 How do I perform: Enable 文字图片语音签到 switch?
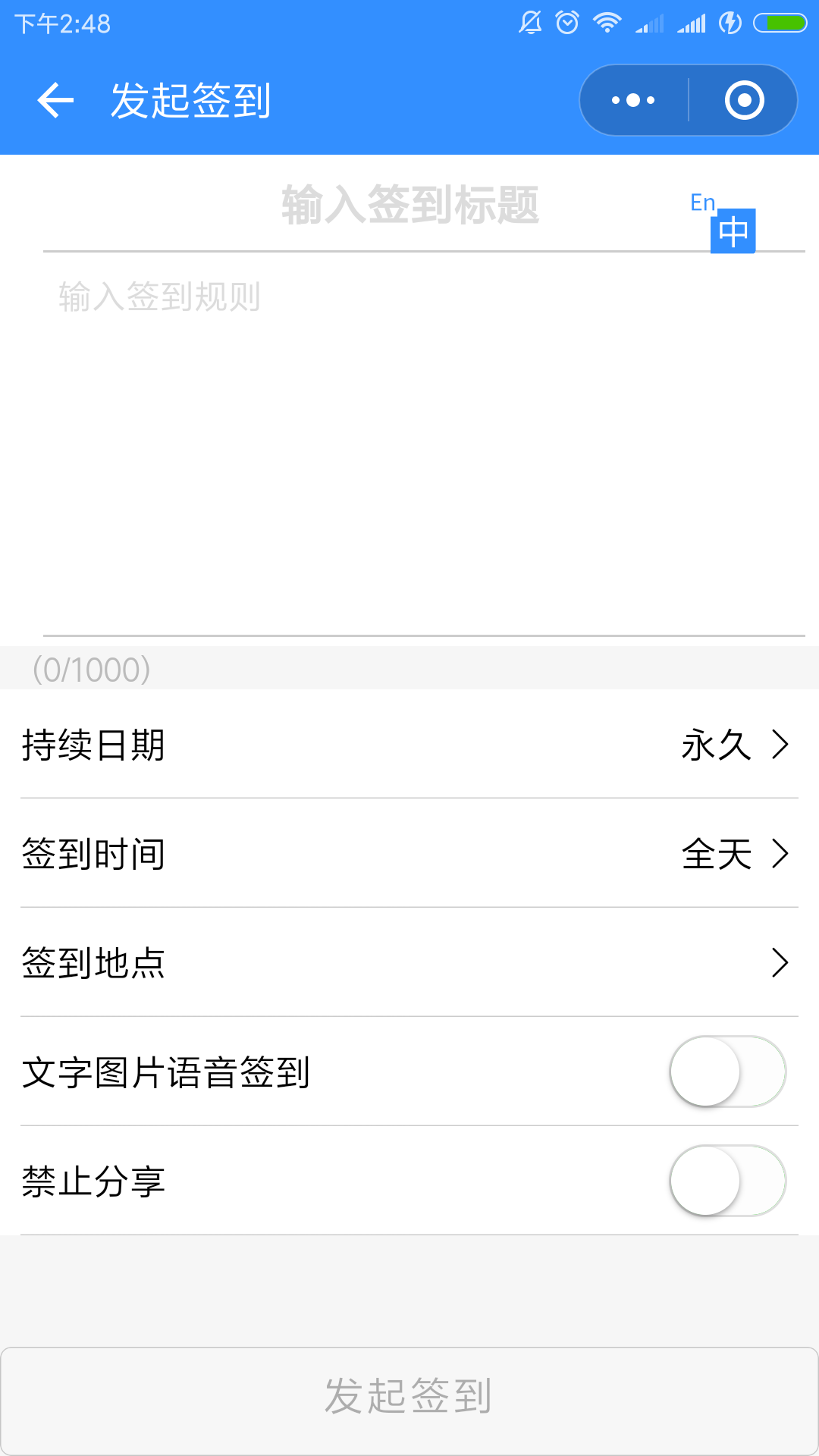pos(728,1072)
